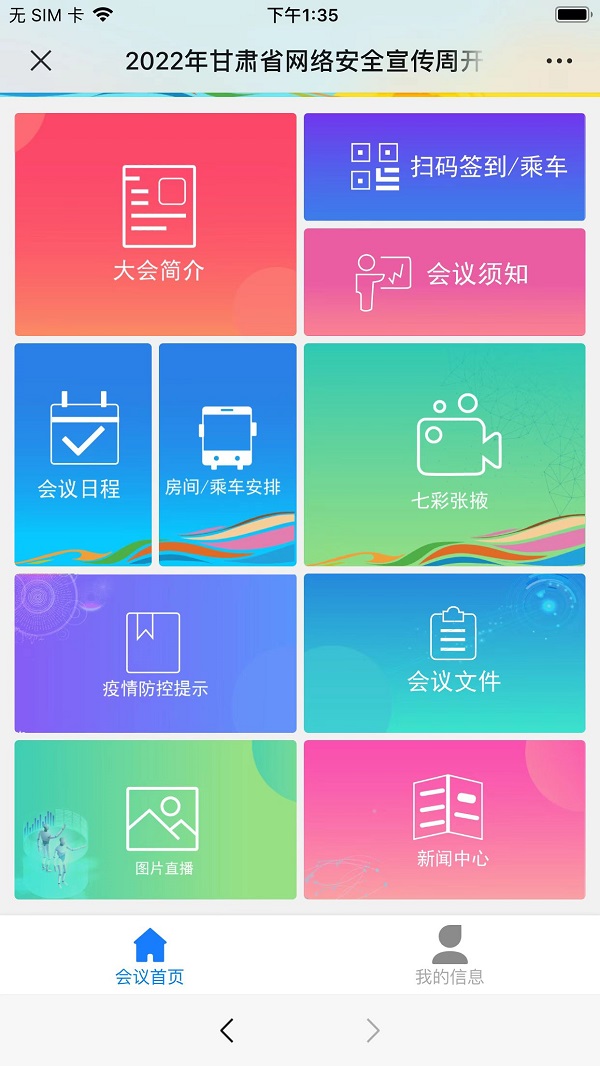Open the 大会简介 tile

[x=156, y=224]
